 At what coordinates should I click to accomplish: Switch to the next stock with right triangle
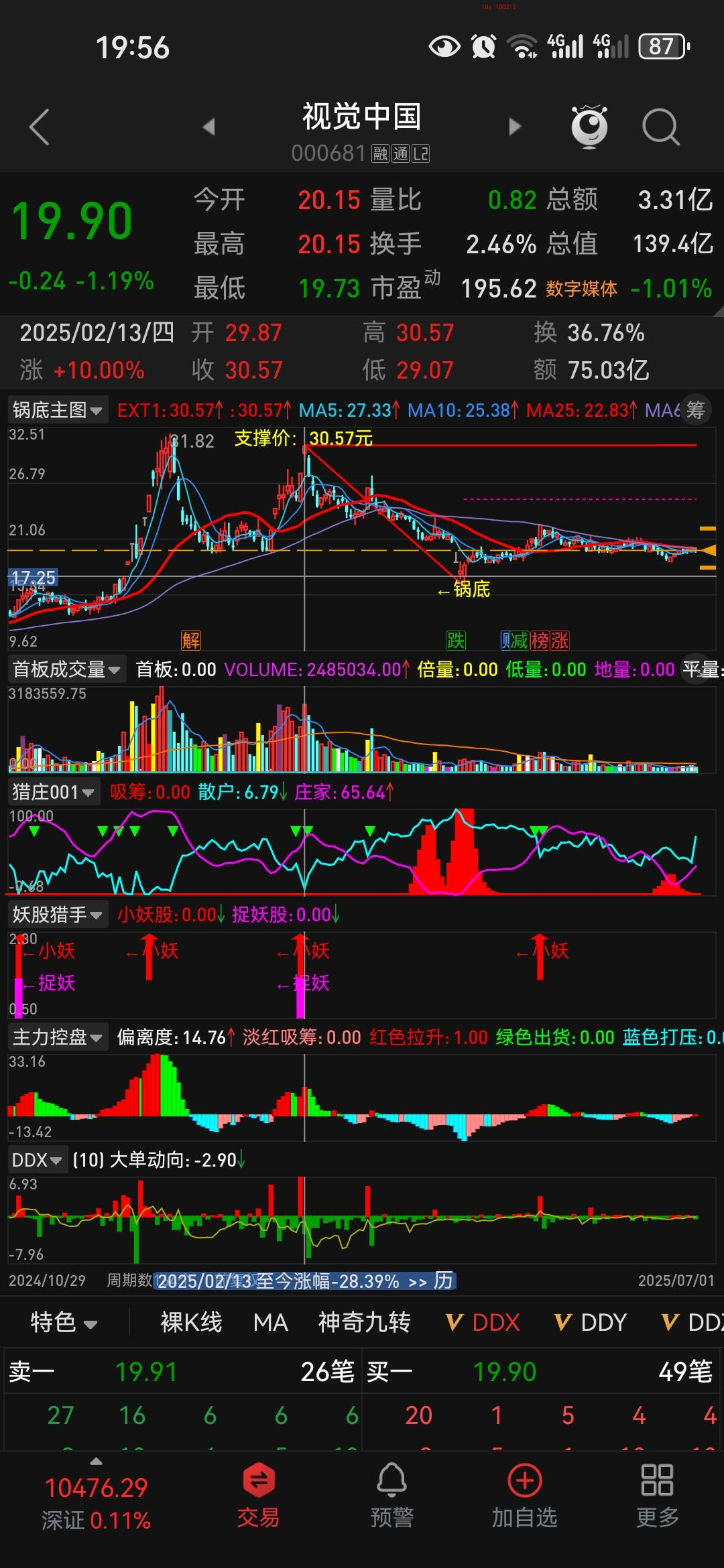point(514,127)
